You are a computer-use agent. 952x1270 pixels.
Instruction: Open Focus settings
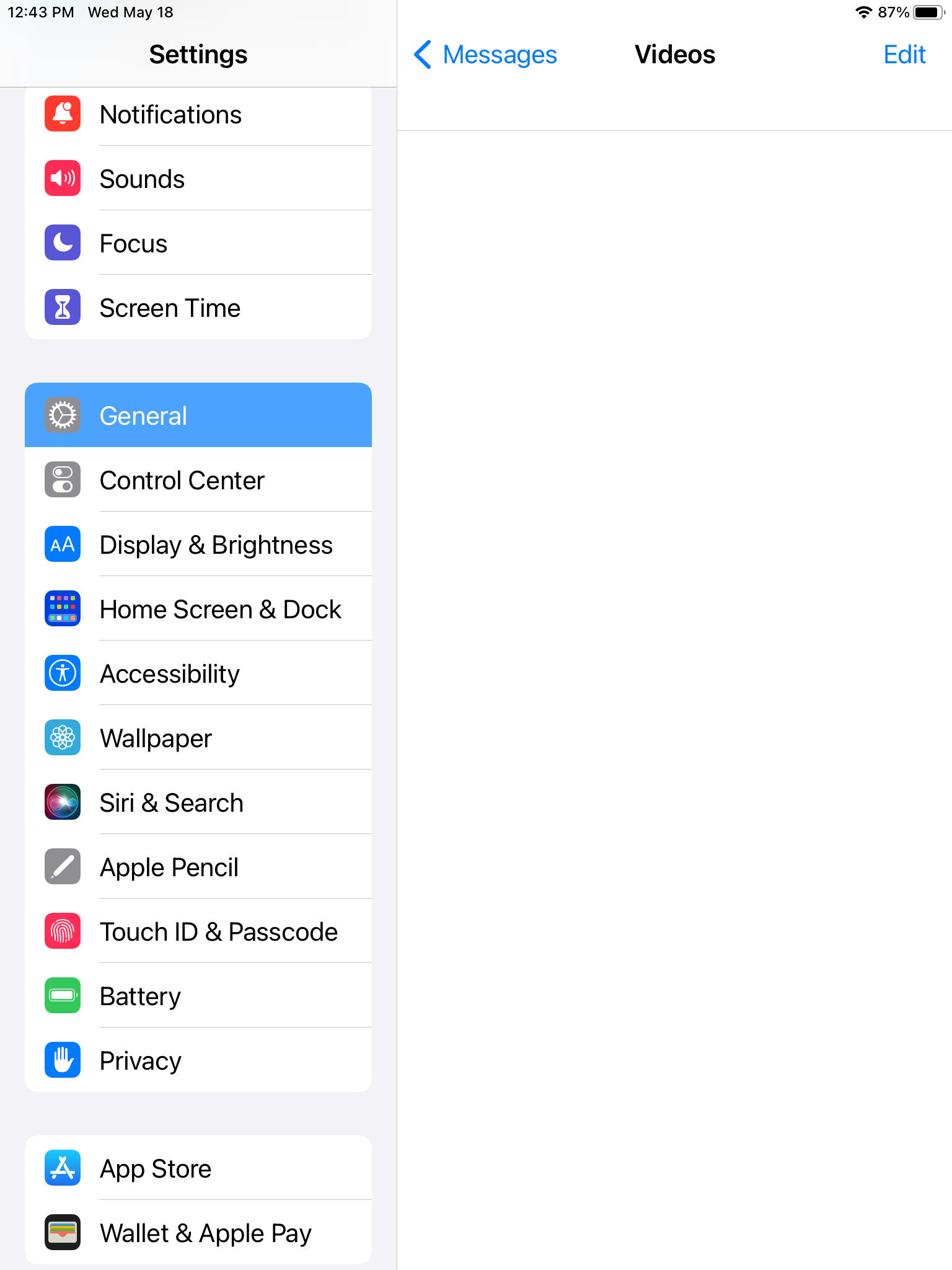pos(198,244)
